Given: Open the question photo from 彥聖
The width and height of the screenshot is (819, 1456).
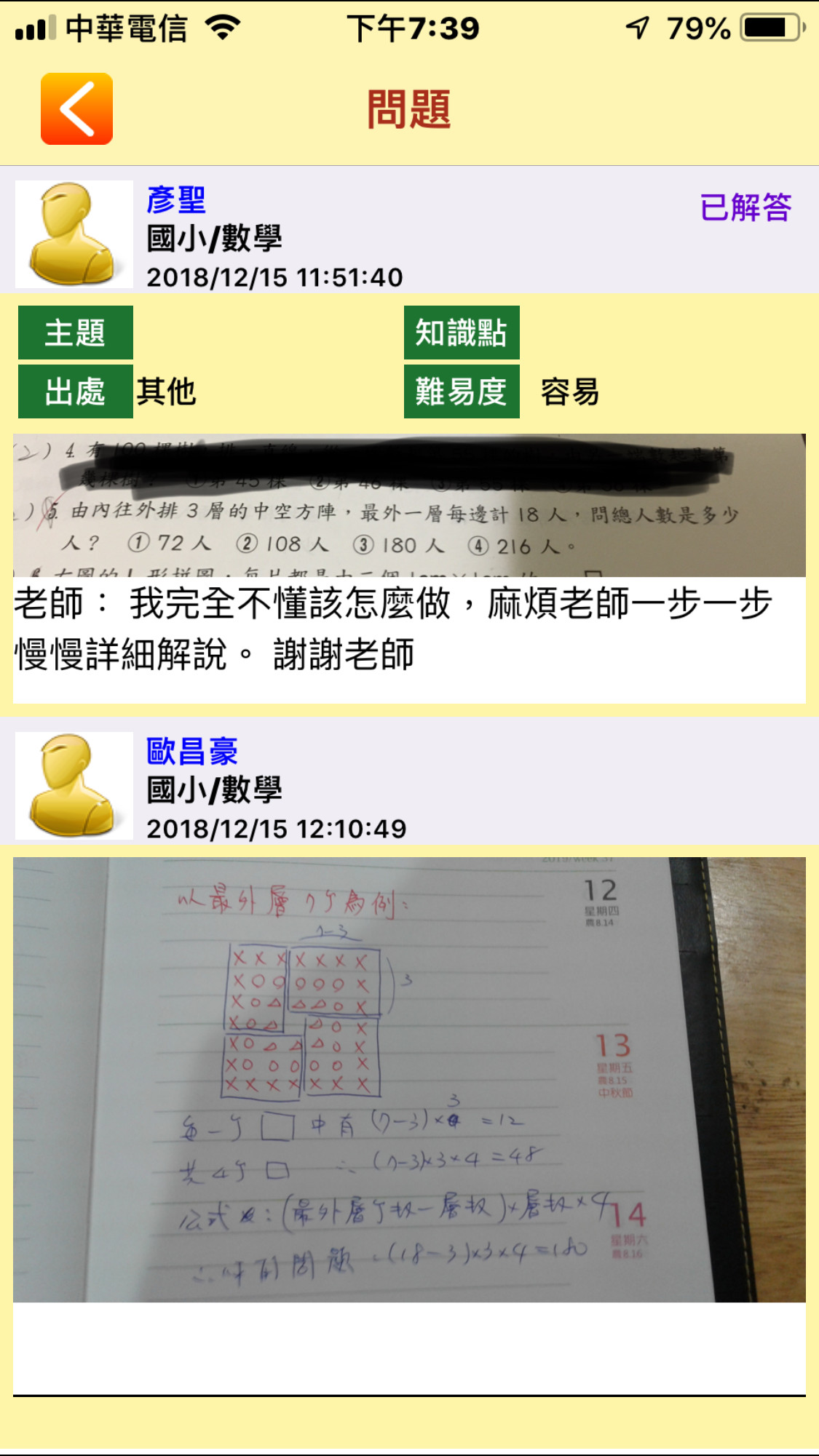Looking at the screenshot, I should (408, 506).
